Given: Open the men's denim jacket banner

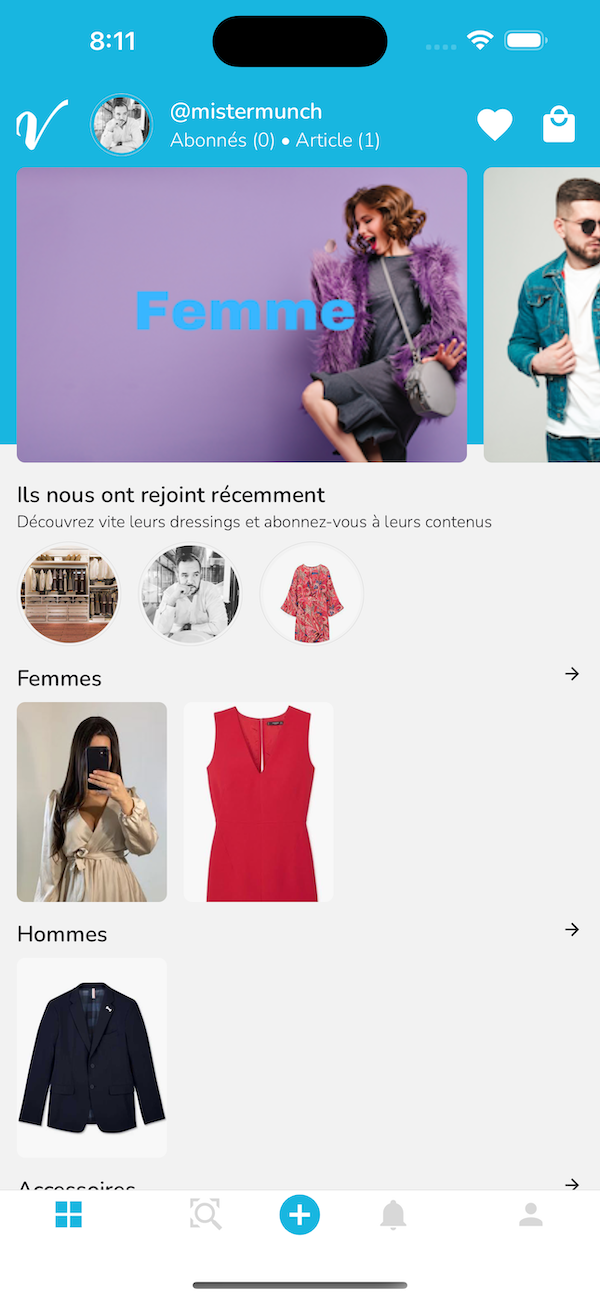Looking at the screenshot, I should click(x=542, y=314).
